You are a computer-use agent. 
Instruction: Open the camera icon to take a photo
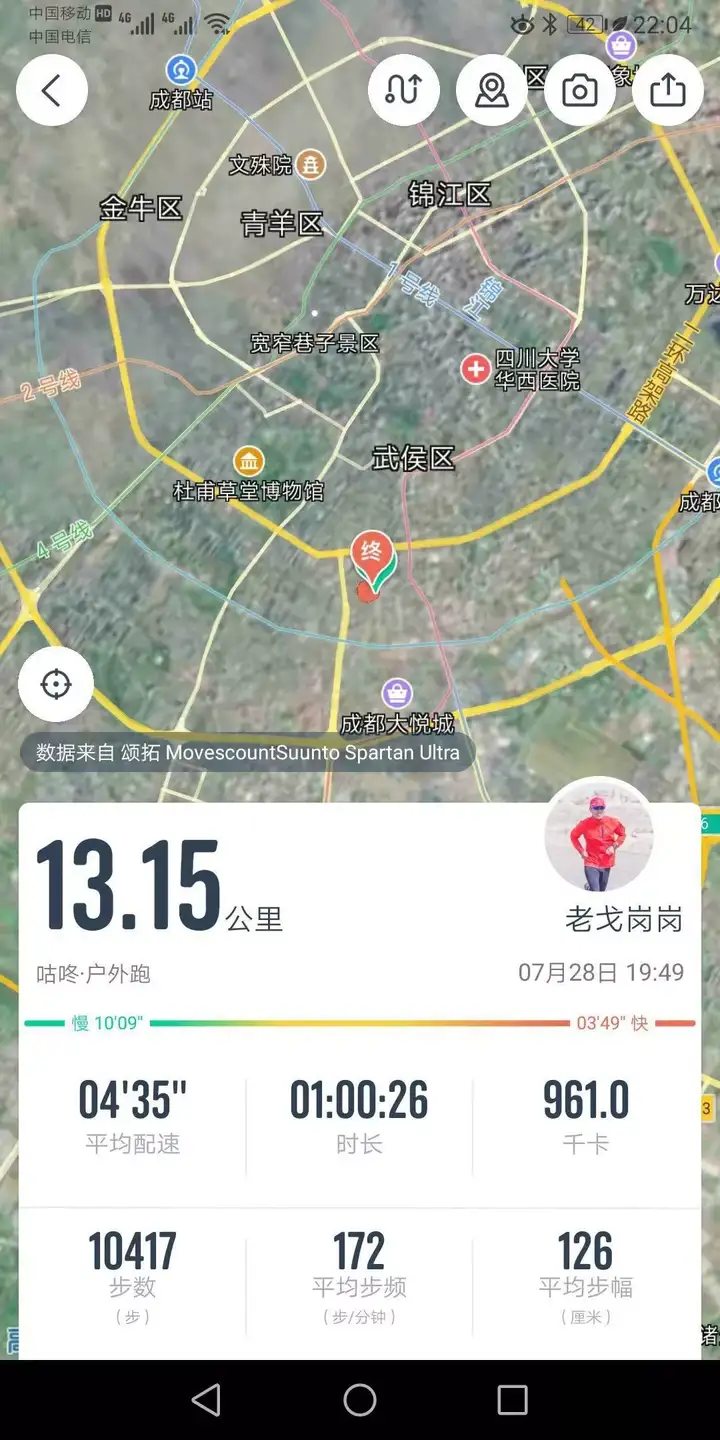coord(580,90)
